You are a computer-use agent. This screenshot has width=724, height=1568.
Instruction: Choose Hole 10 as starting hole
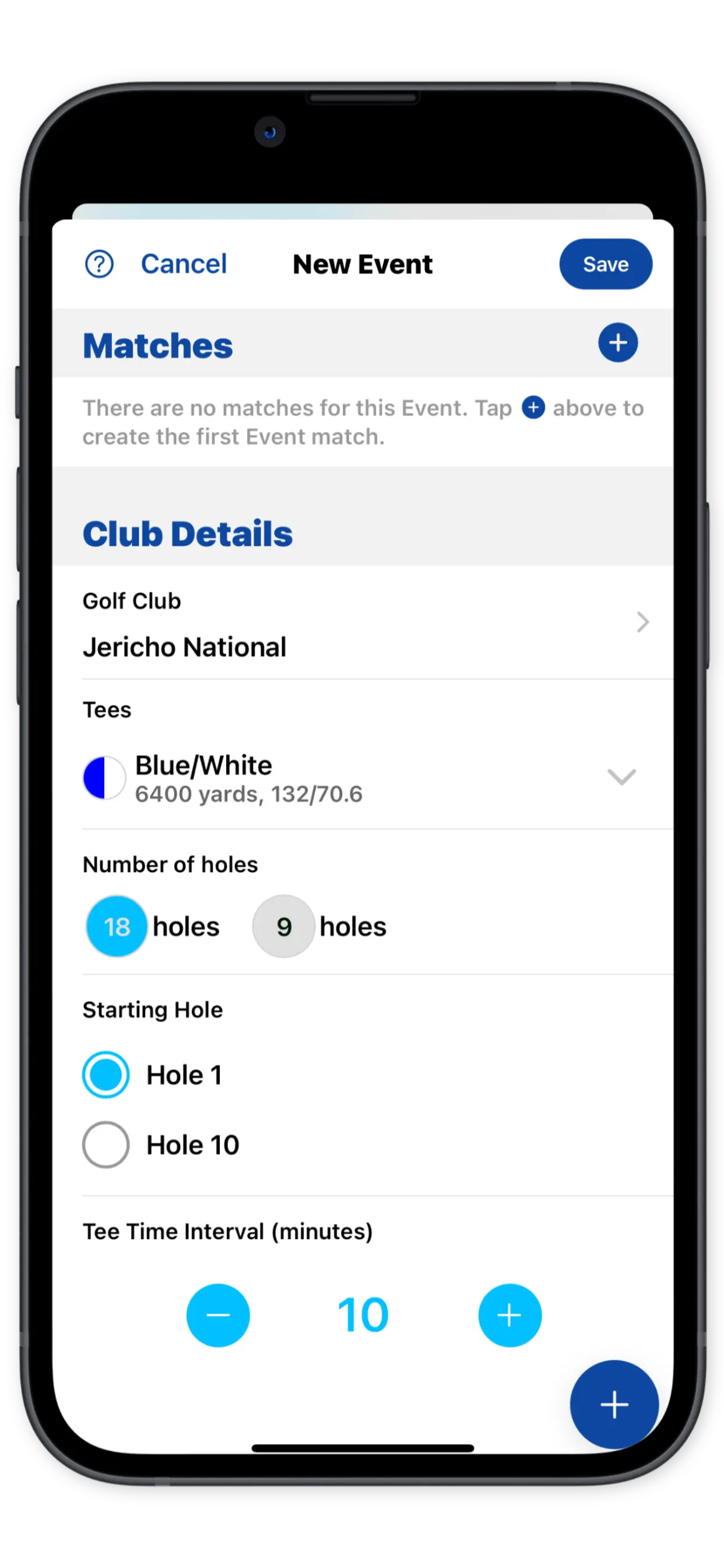coord(106,1145)
